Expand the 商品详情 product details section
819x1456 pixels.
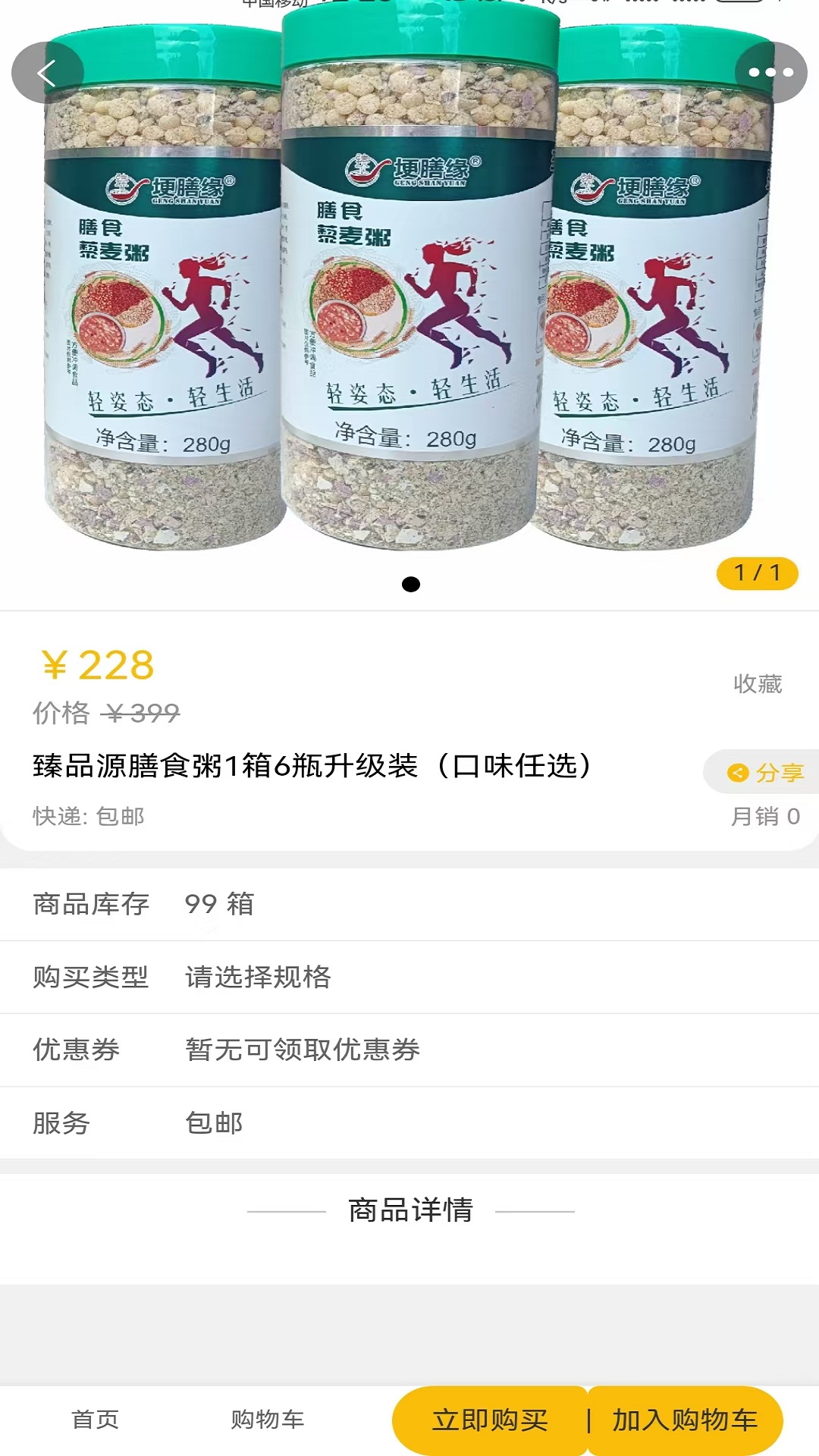(409, 1210)
